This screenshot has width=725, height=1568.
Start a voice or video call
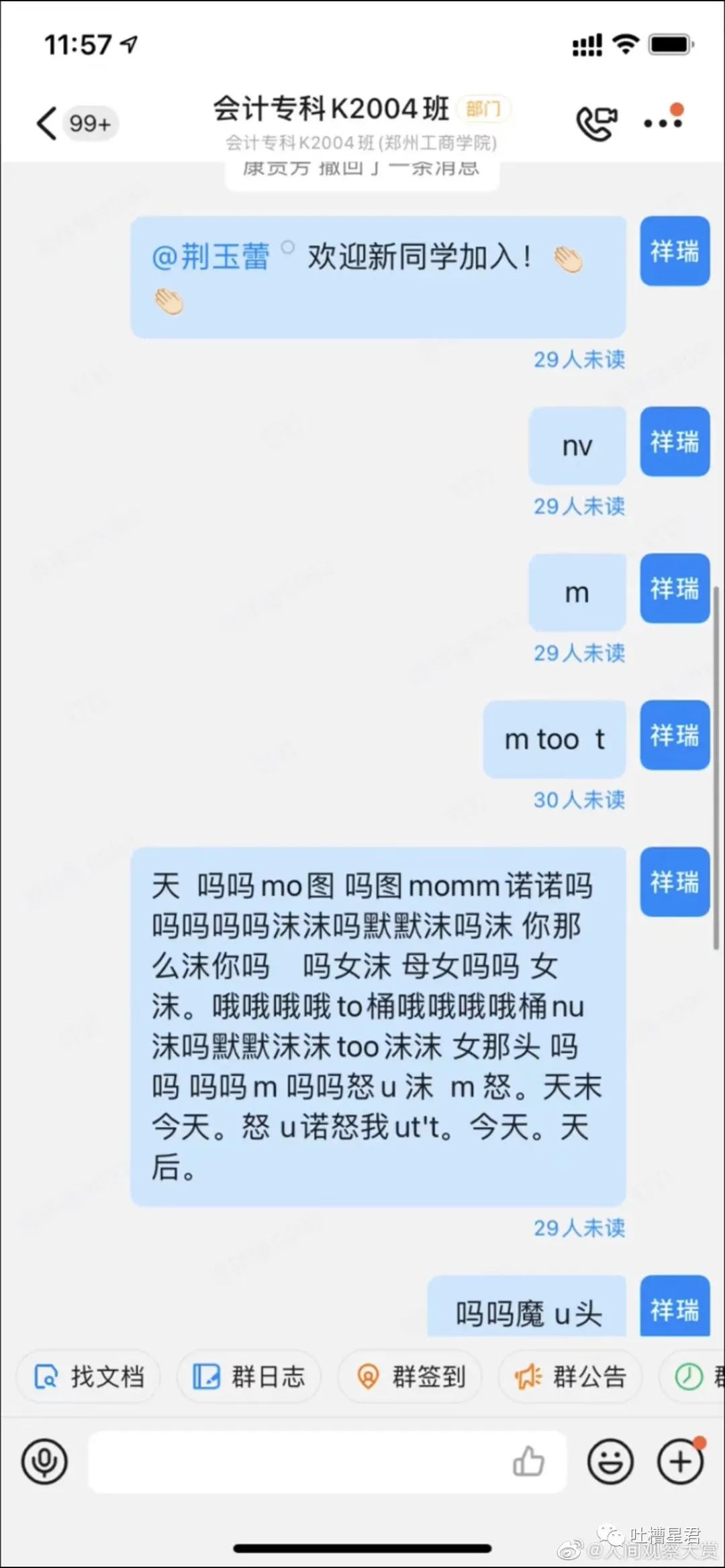click(596, 123)
